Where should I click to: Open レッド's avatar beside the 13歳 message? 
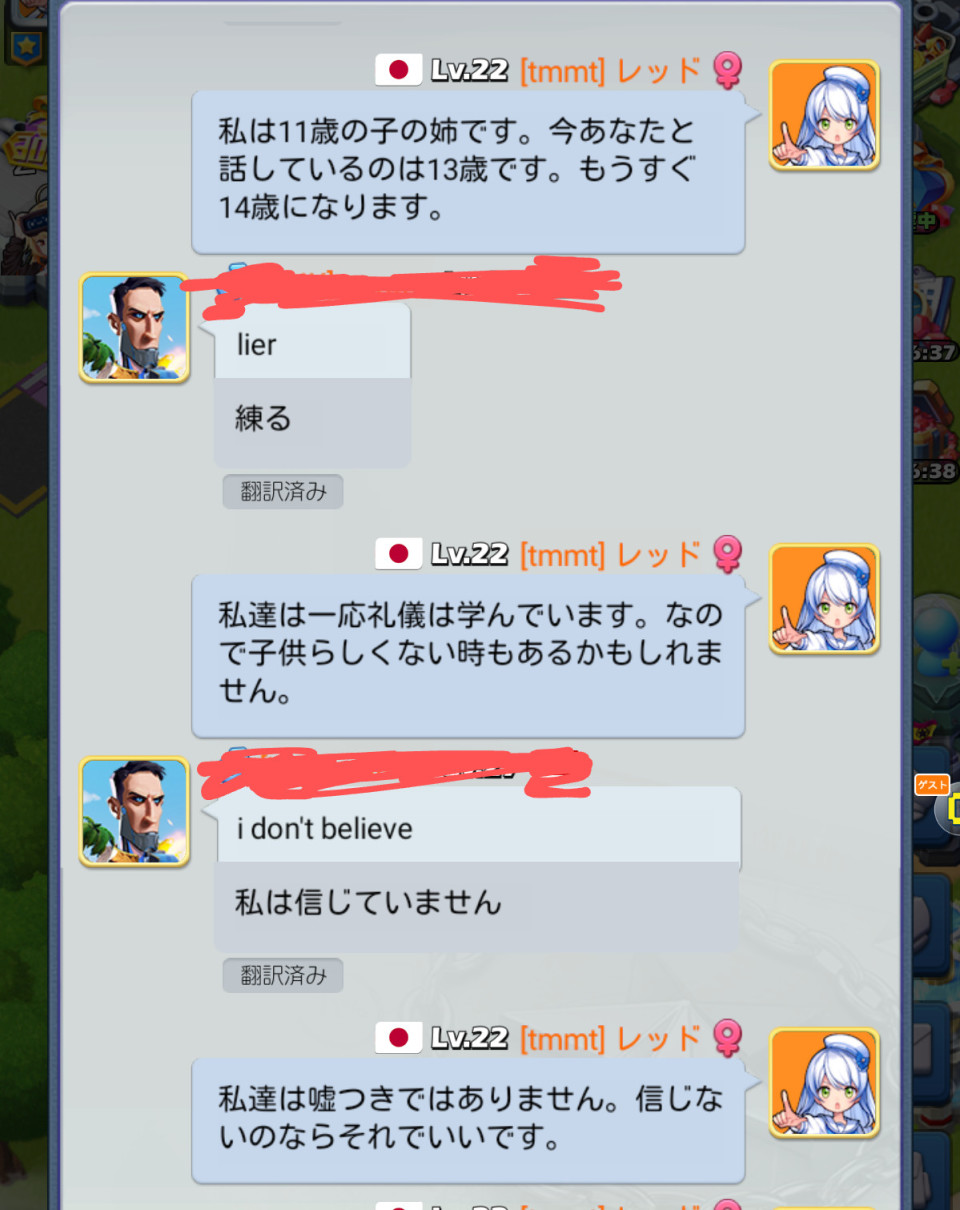(x=824, y=115)
